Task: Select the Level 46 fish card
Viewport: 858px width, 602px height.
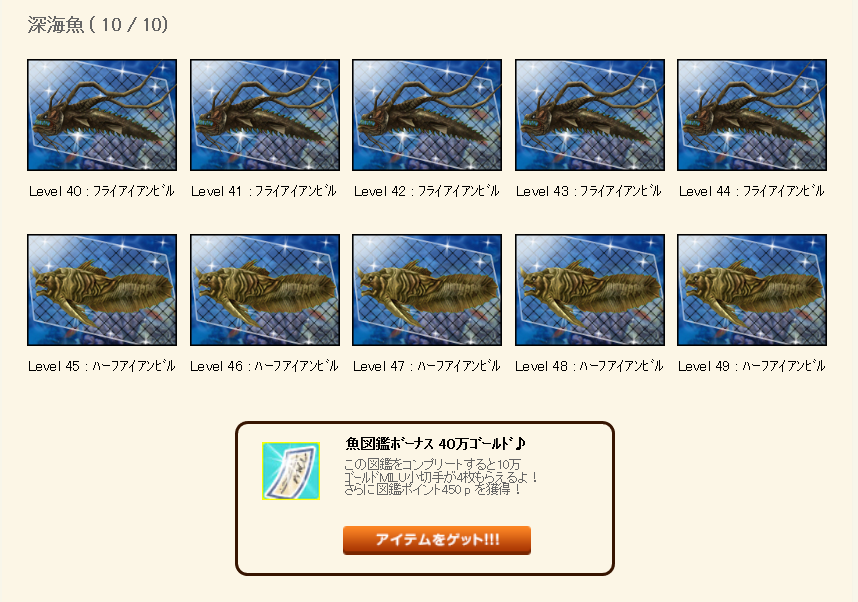Action: point(265,290)
